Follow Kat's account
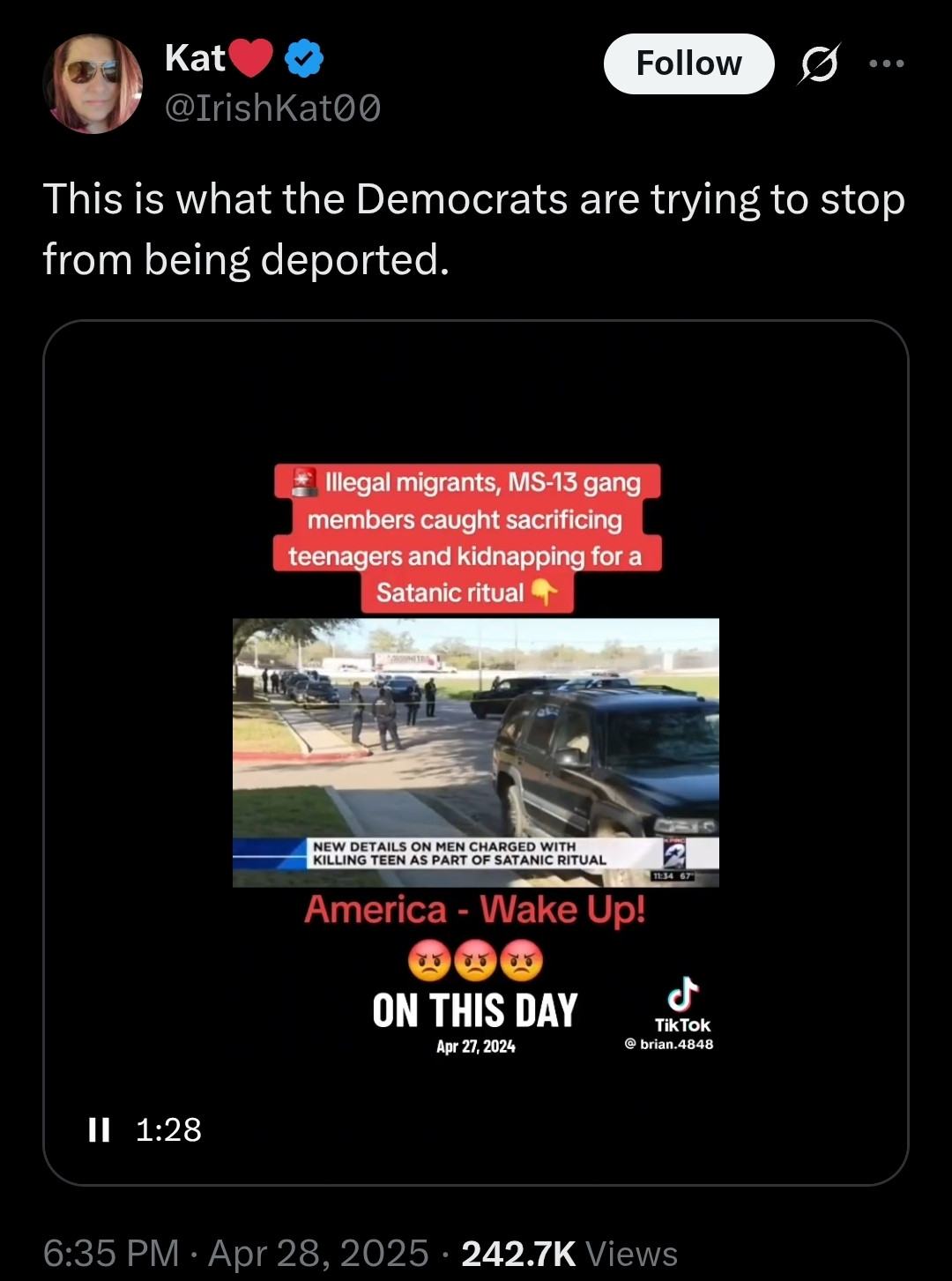 tap(688, 63)
